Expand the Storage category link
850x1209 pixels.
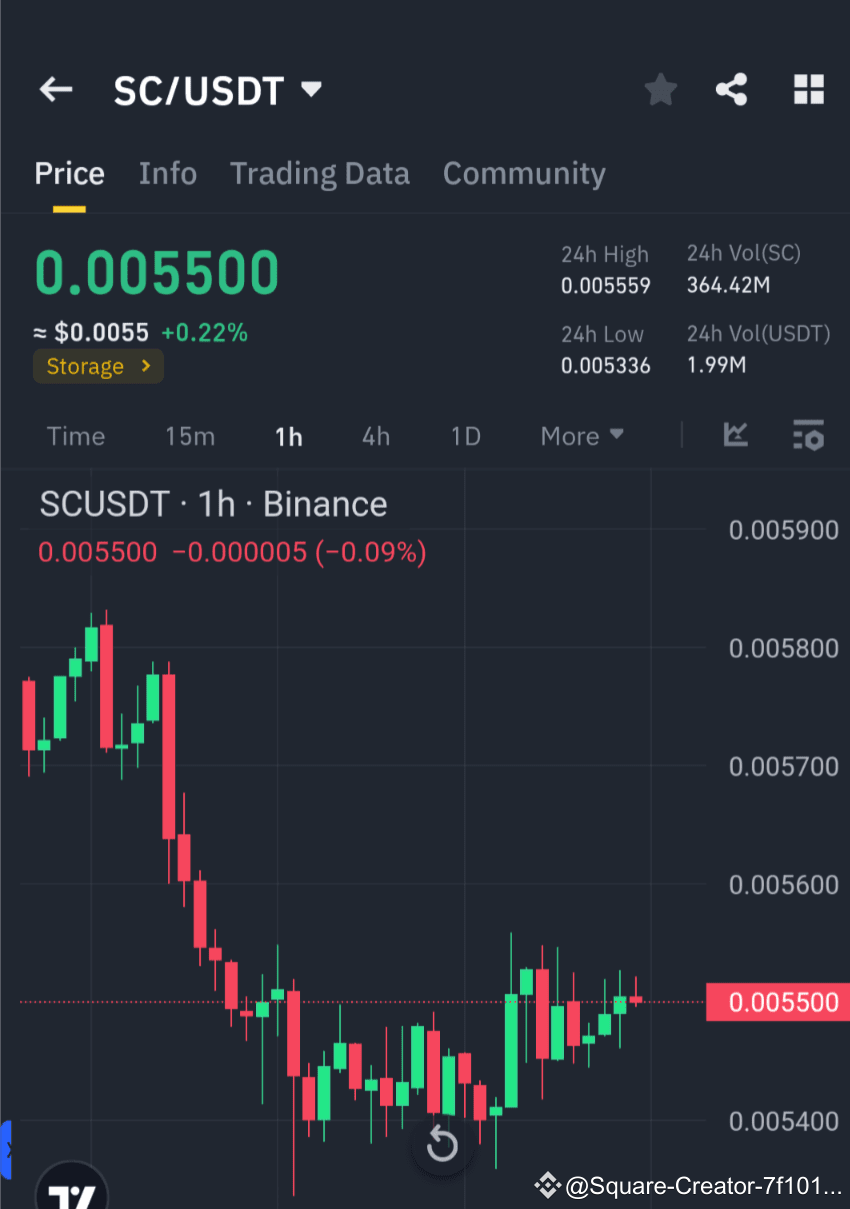click(98, 366)
